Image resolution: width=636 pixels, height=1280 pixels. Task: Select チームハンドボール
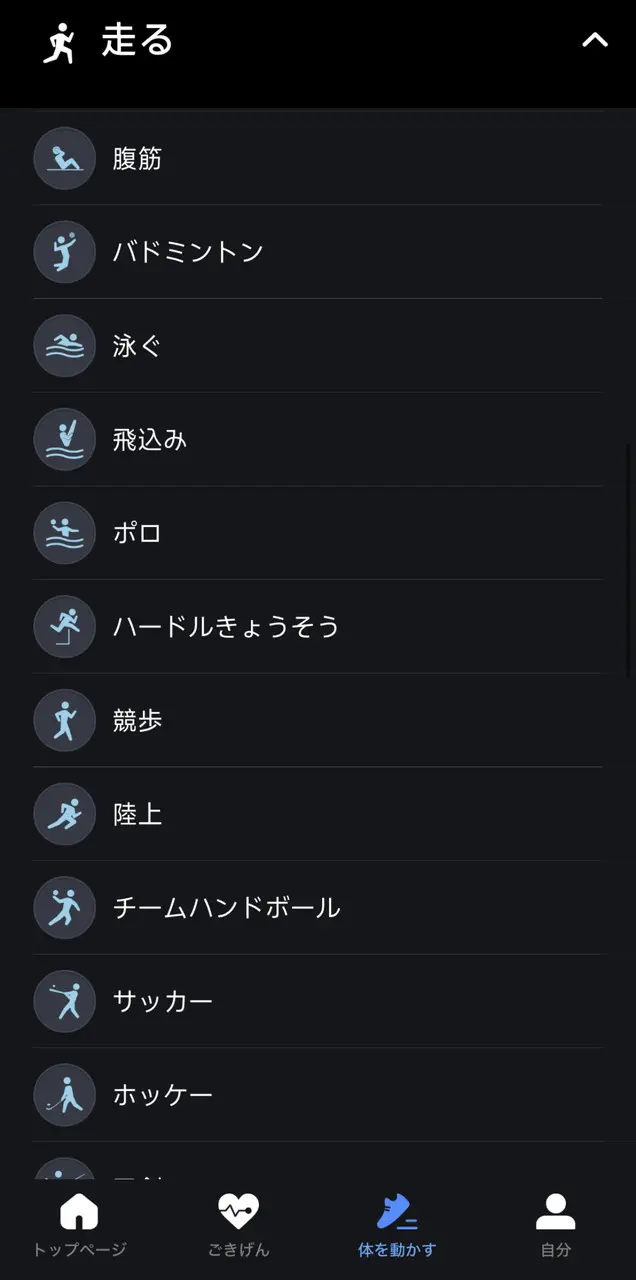pyautogui.click(x=318, y=908)
